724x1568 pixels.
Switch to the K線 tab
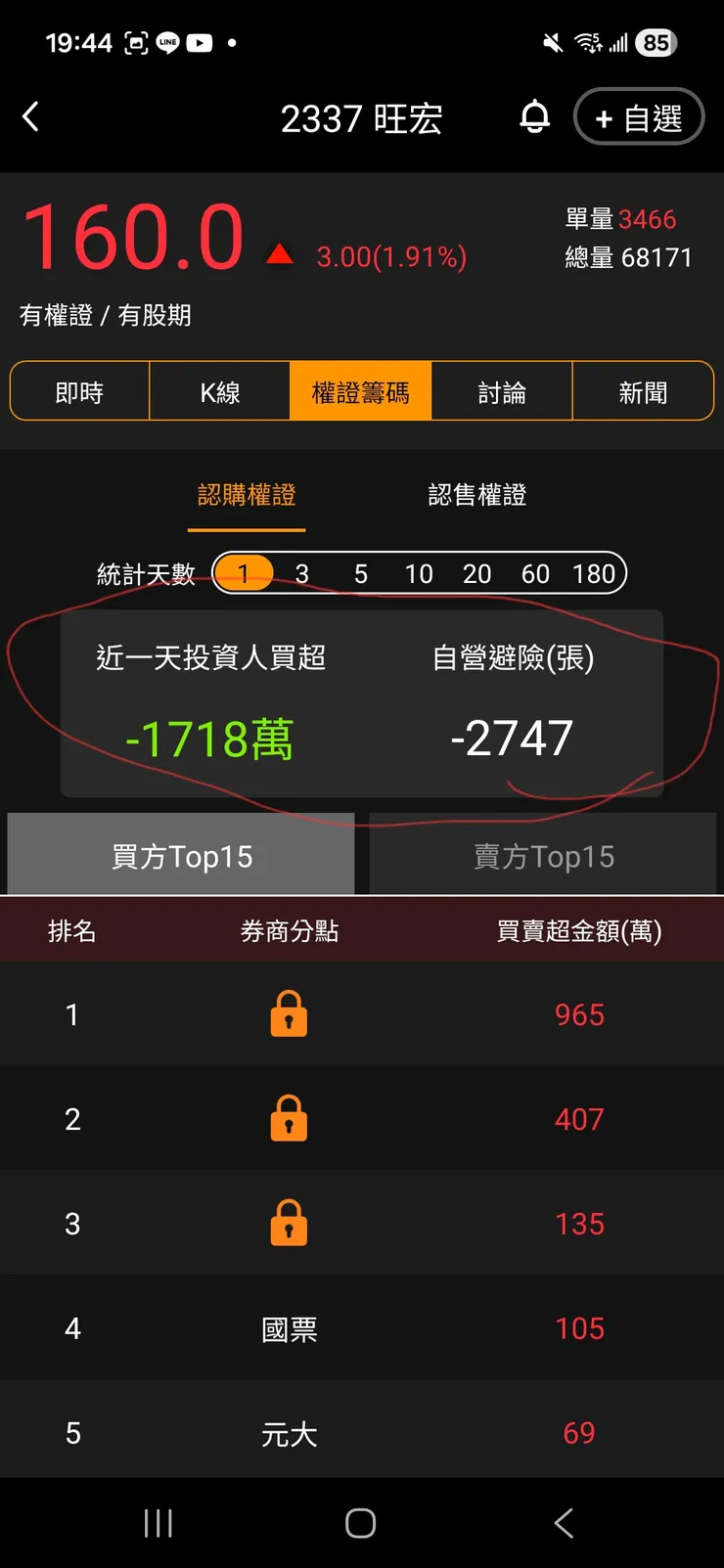click(219, 390)
